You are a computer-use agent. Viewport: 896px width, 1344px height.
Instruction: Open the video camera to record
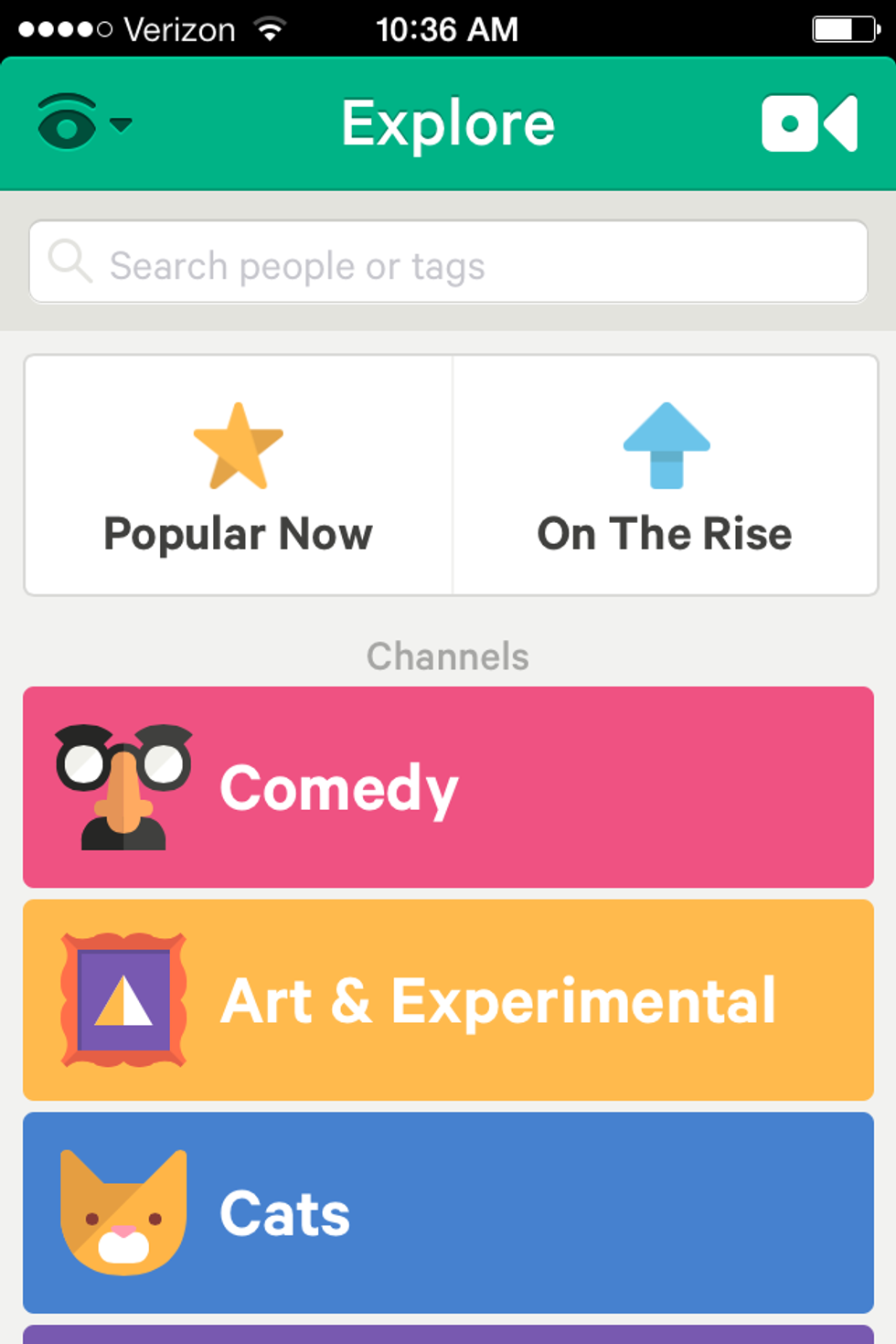point(809,123)
